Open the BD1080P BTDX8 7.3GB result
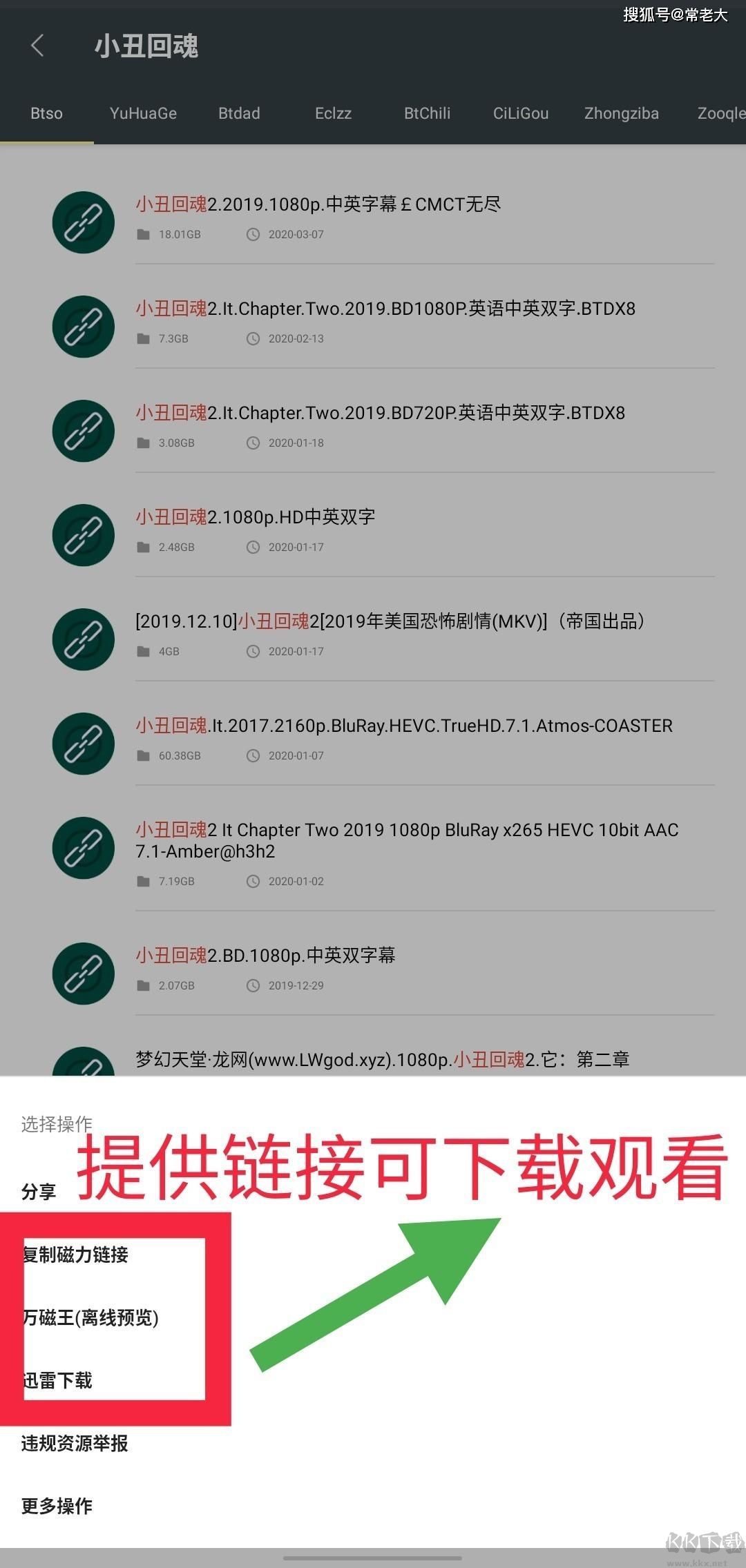This screenshot has height=1568, width=746. click(385, 309)
